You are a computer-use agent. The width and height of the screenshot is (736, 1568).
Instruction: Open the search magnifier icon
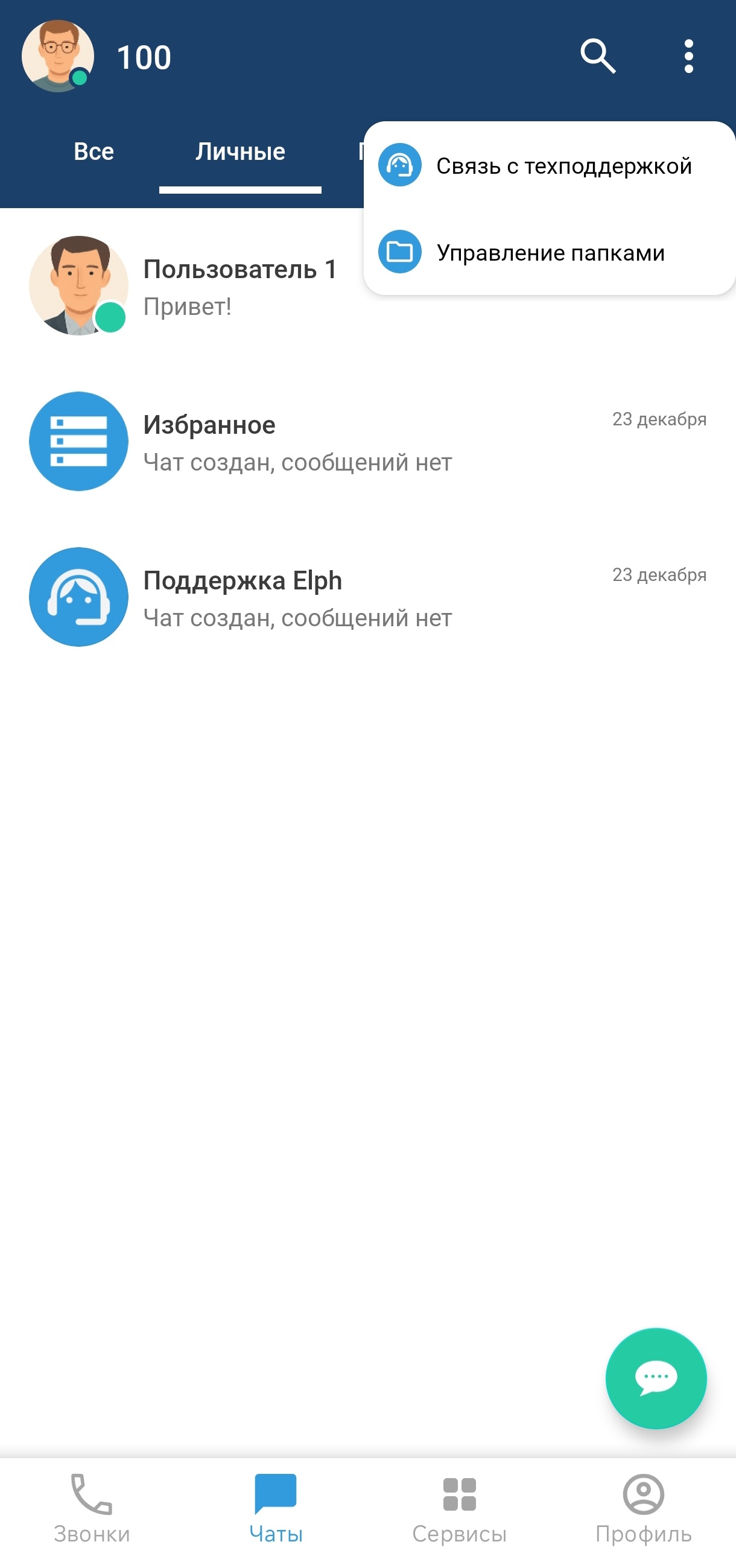[598, 57]
